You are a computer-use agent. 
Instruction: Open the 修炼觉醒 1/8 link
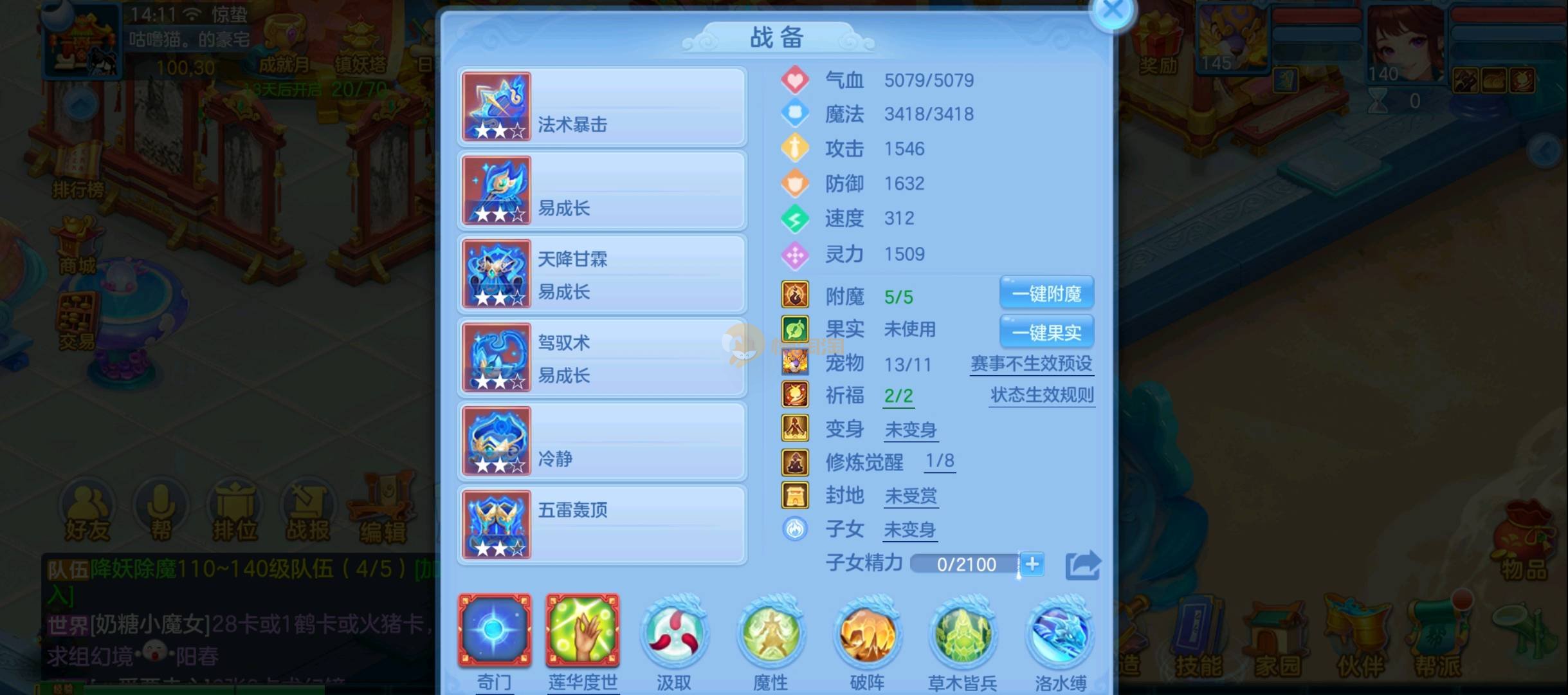tap(940, 461)
